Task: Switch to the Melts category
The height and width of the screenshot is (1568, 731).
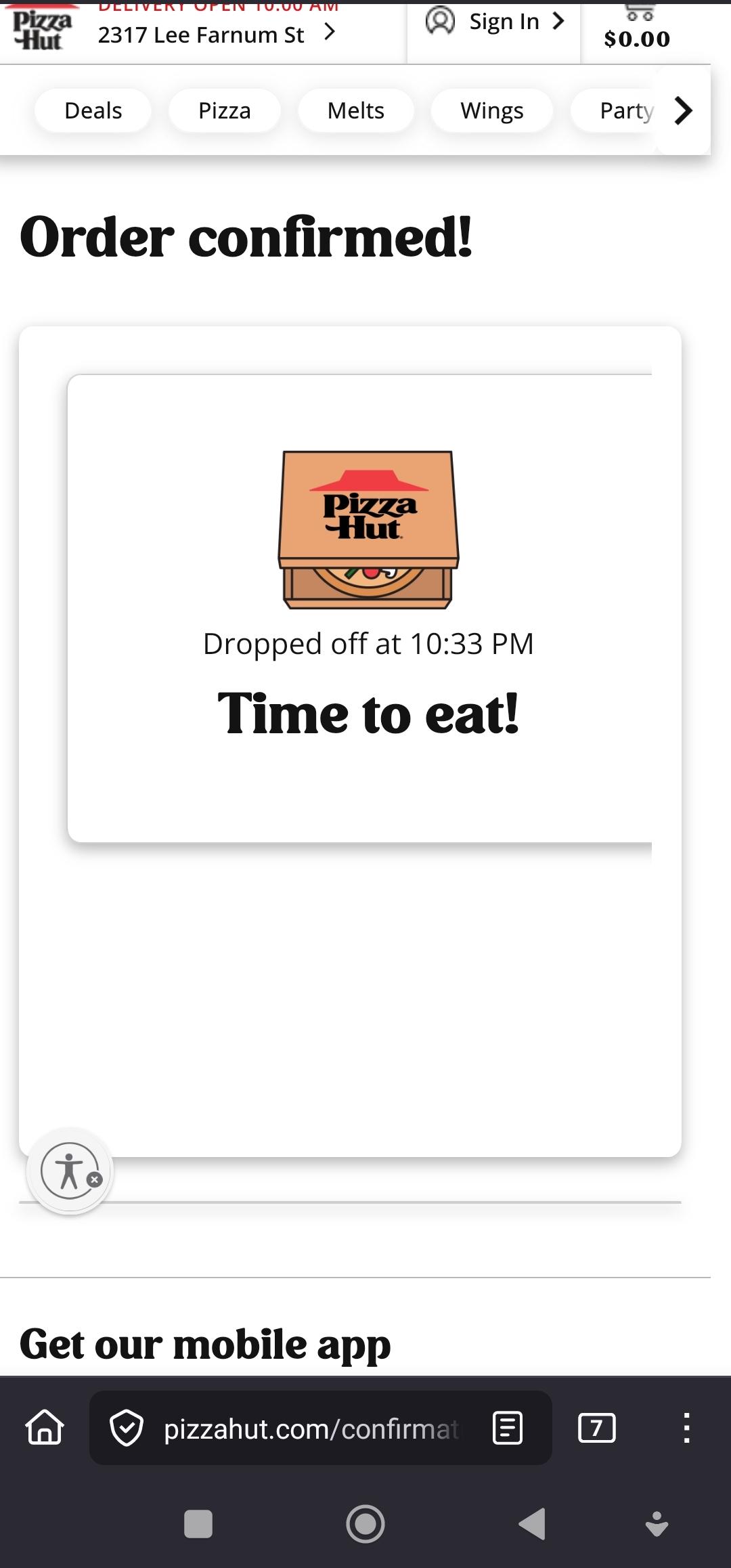Action: (355, 110)
